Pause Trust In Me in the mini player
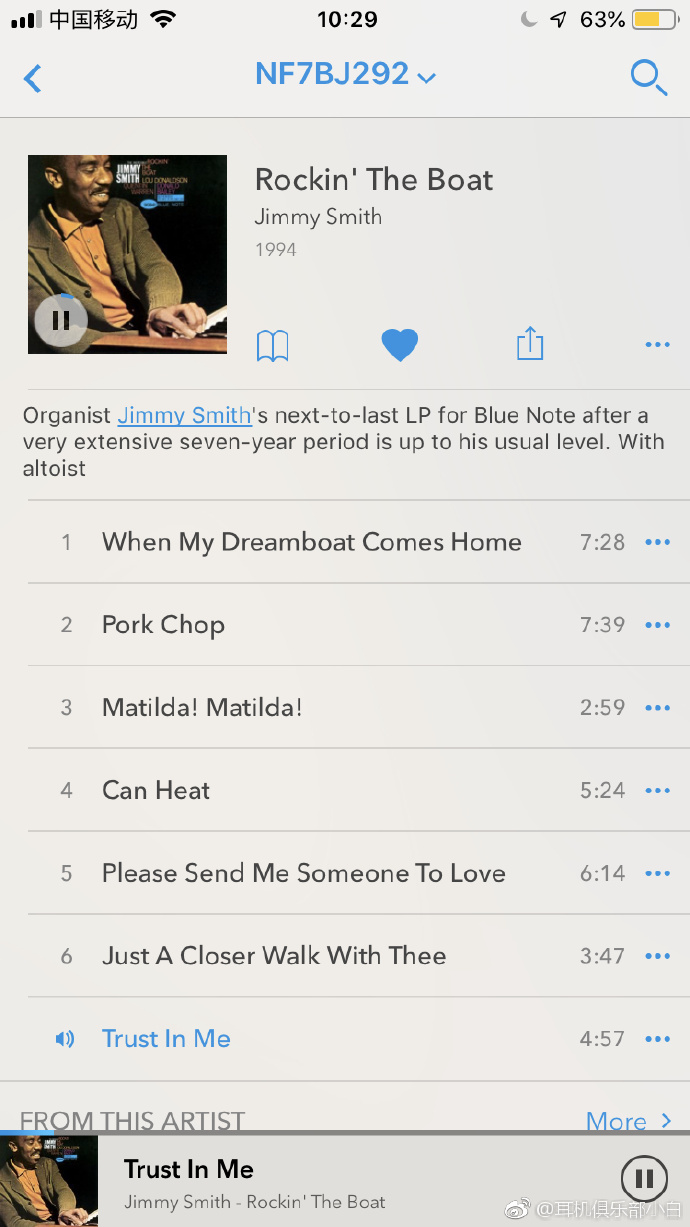 click(643, 1178)
